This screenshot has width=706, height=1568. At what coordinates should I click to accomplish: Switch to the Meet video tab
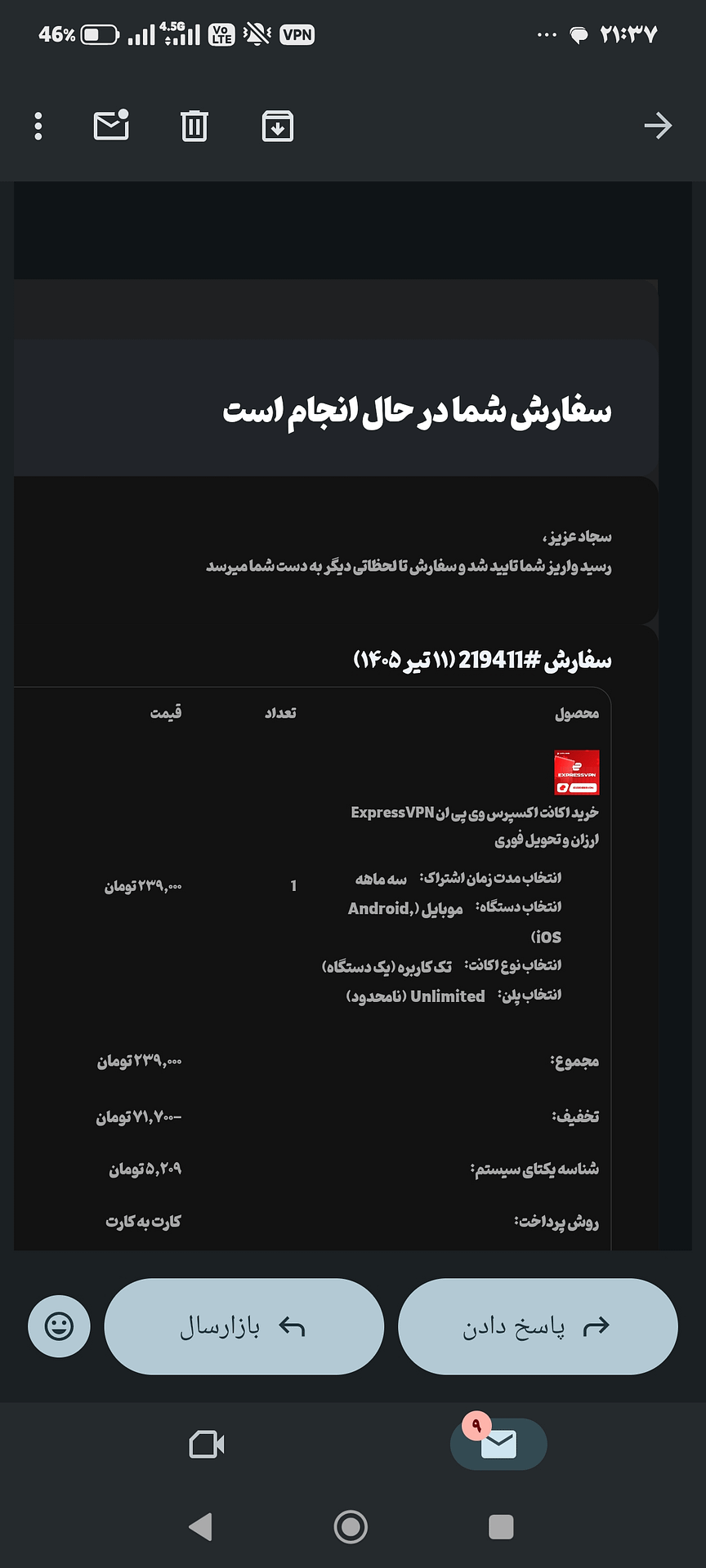tap(207, 1444)
